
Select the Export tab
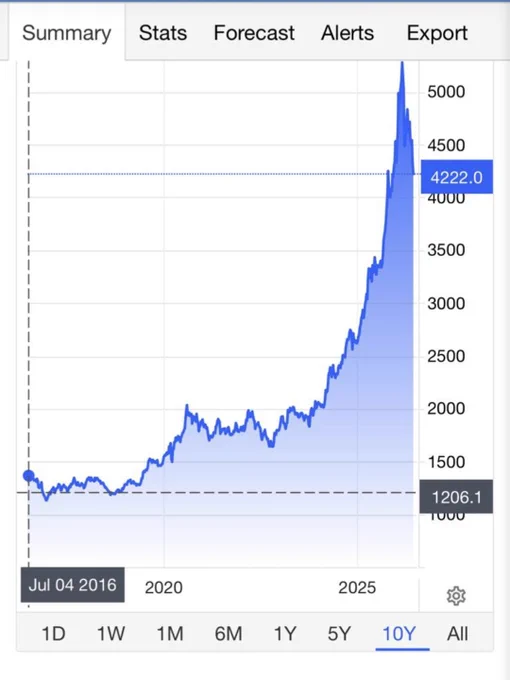(x=437, y=33)
